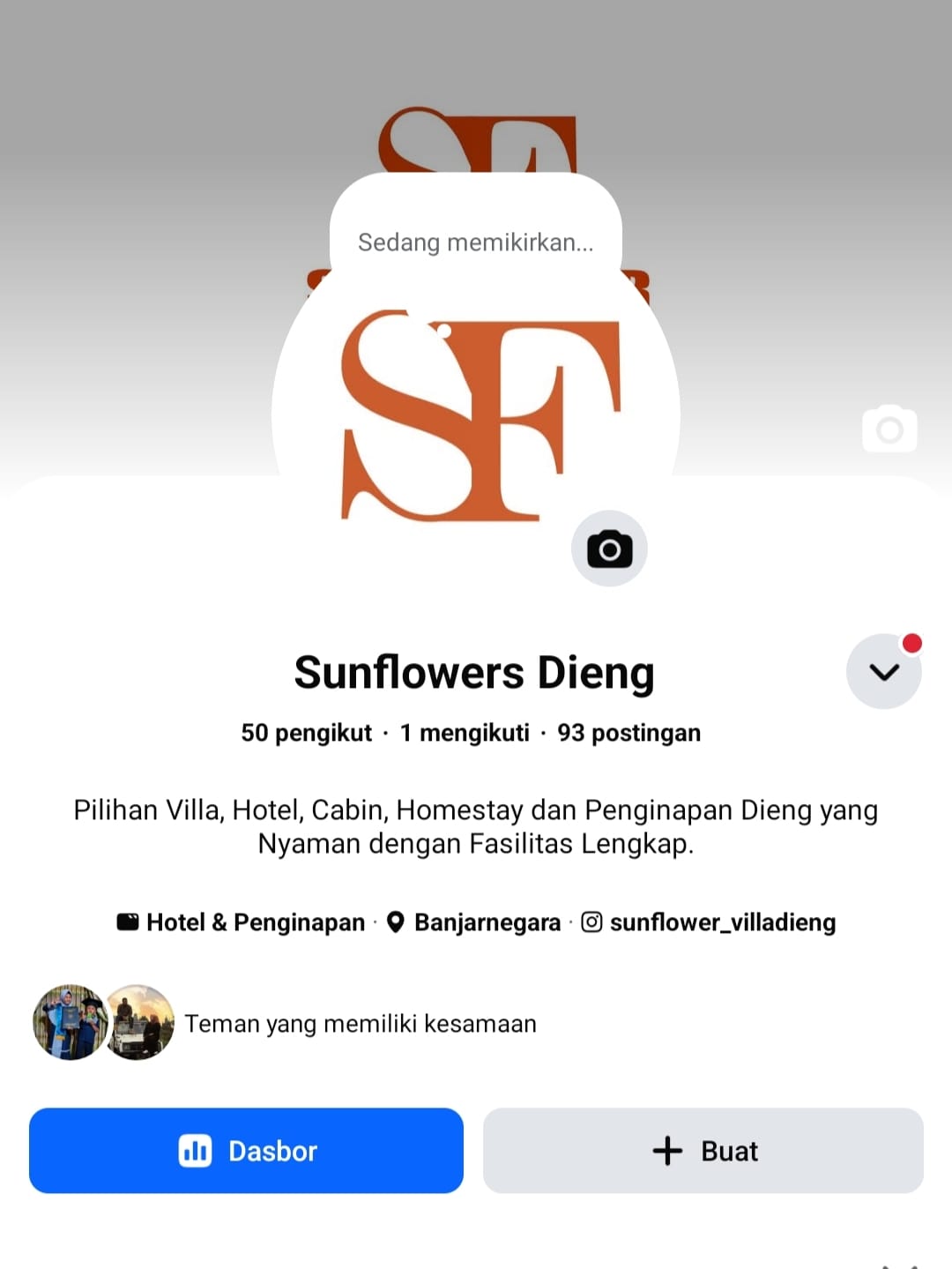Open the Sunflowers Dieng profile picture
The width and height of the screenshot is (952, 1269).
(x=476, y=414)
